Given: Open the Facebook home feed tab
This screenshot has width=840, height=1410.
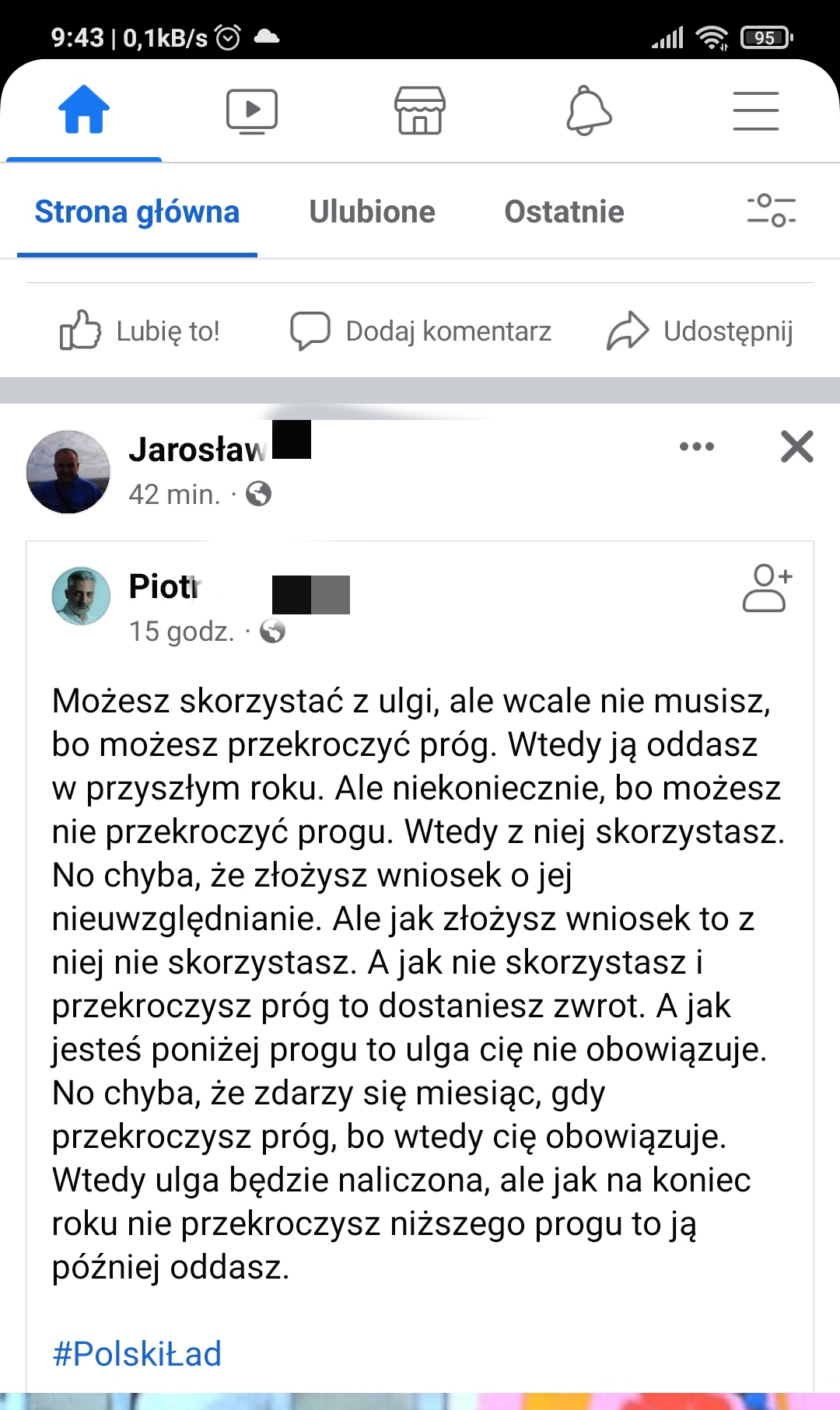Looking at the screenshot, I should click(84, 110).
